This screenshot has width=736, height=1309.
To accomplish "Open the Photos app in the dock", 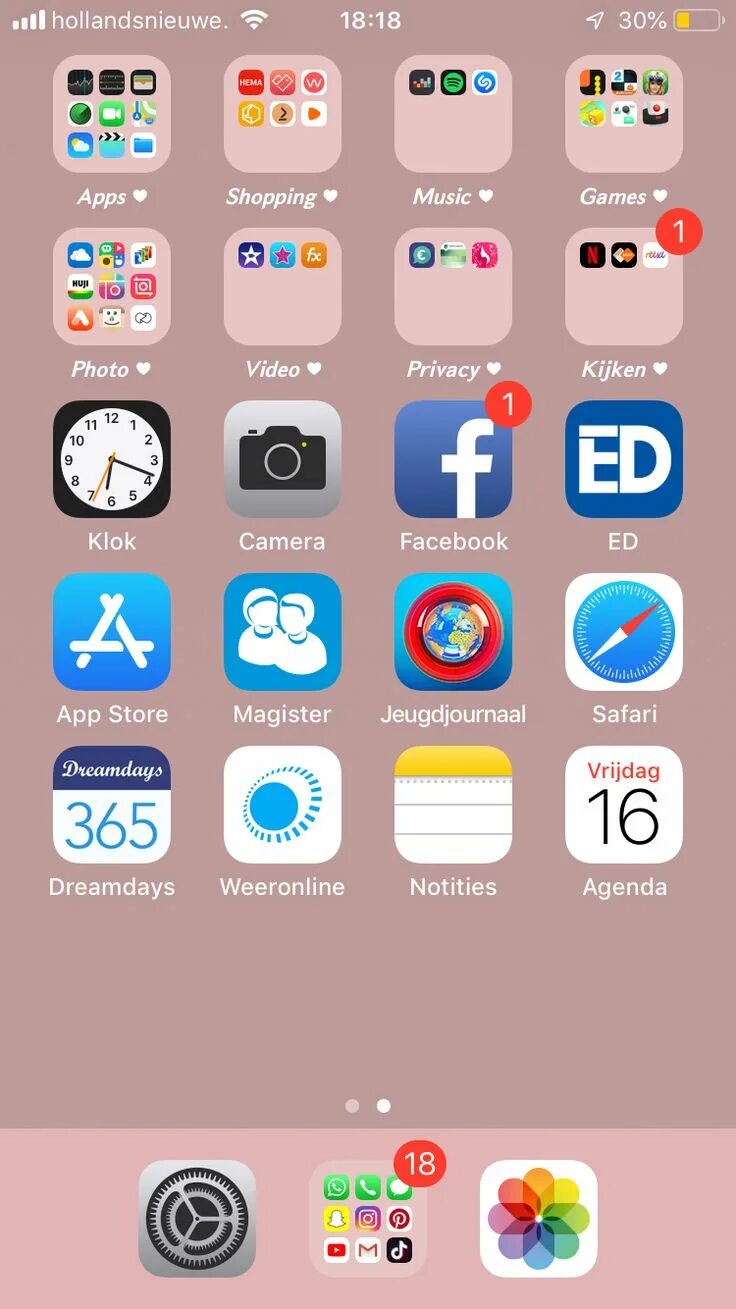I will (x=539, y=1219).
